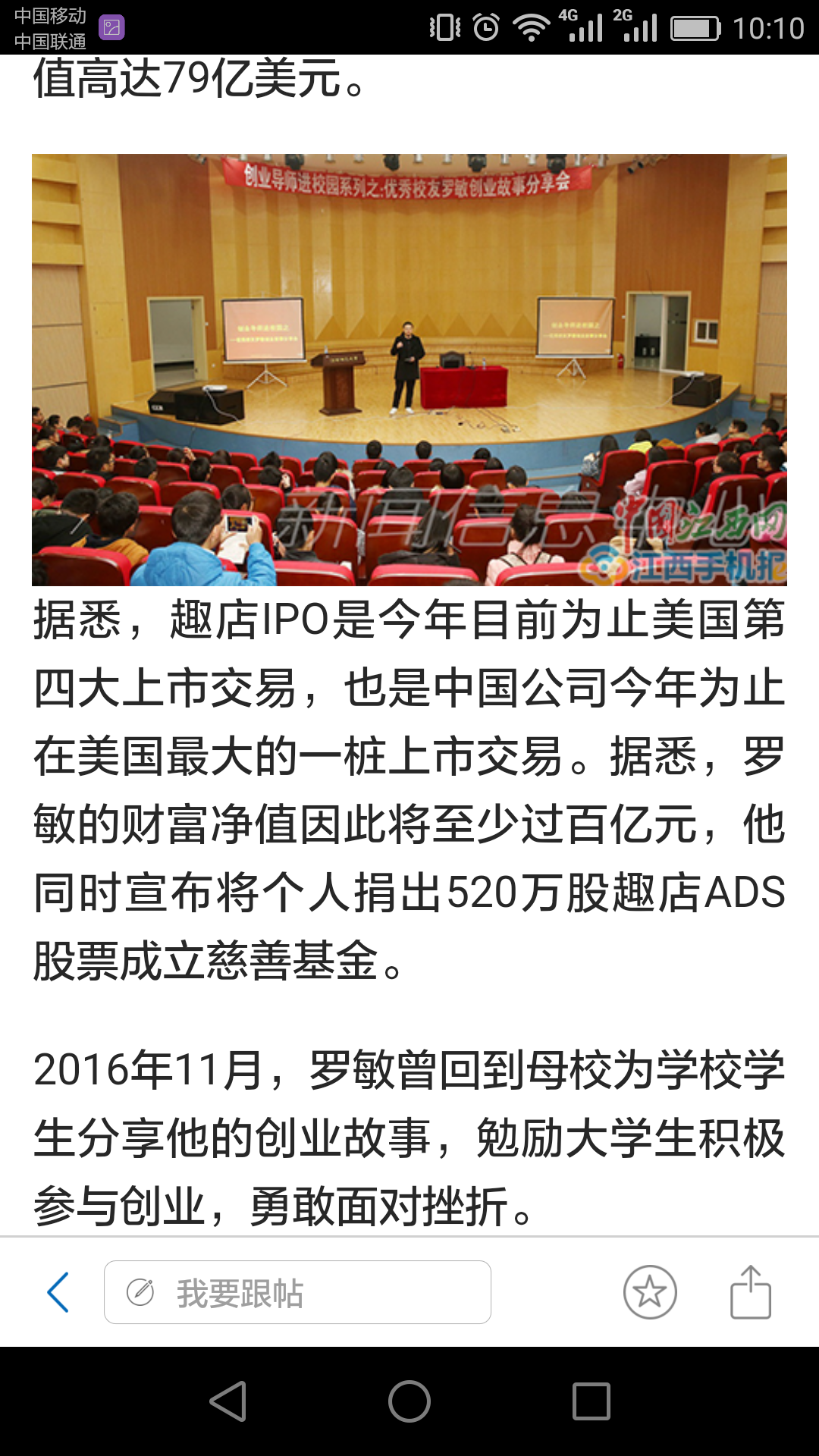Open the recent apps overview
Viewport: 819px width, 1456px height.
coord(591,1401)
